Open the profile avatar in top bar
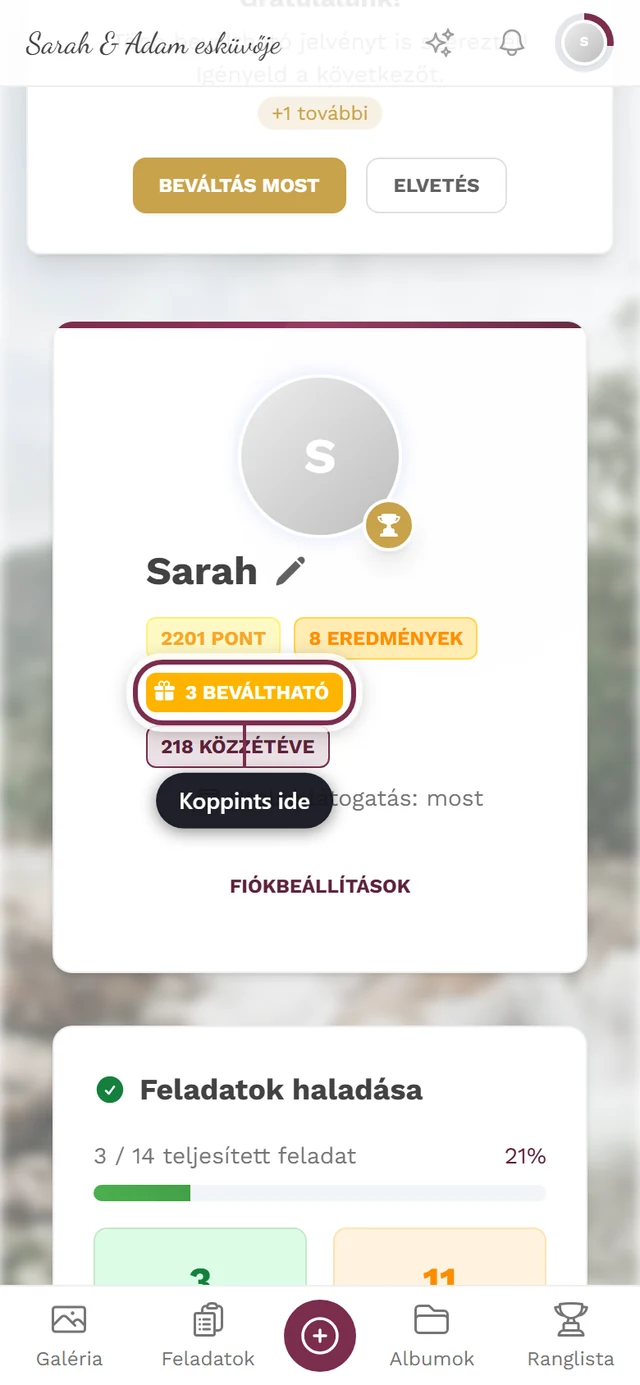 pos(584,43)
